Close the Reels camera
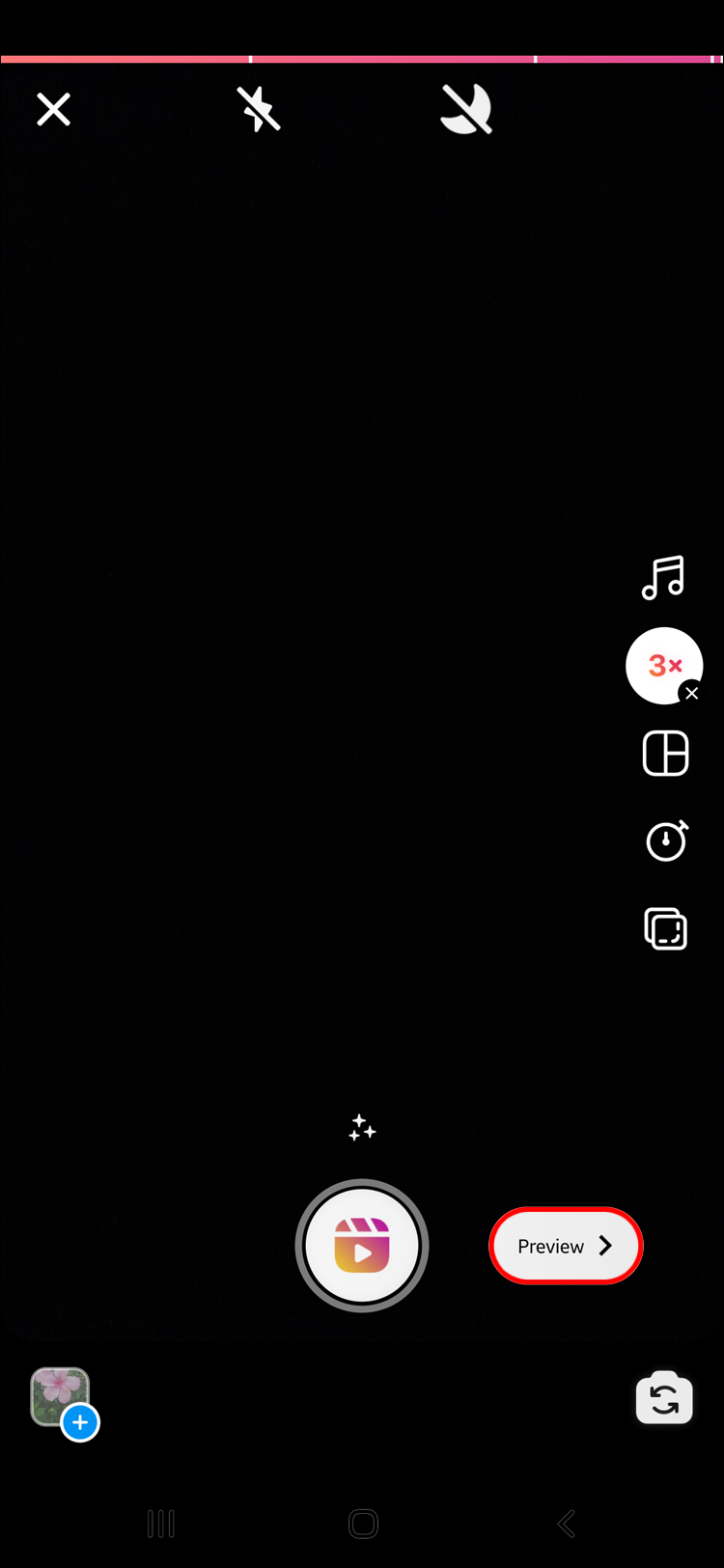This screenshot has height=1568, width=724. [x=54, y=110]
